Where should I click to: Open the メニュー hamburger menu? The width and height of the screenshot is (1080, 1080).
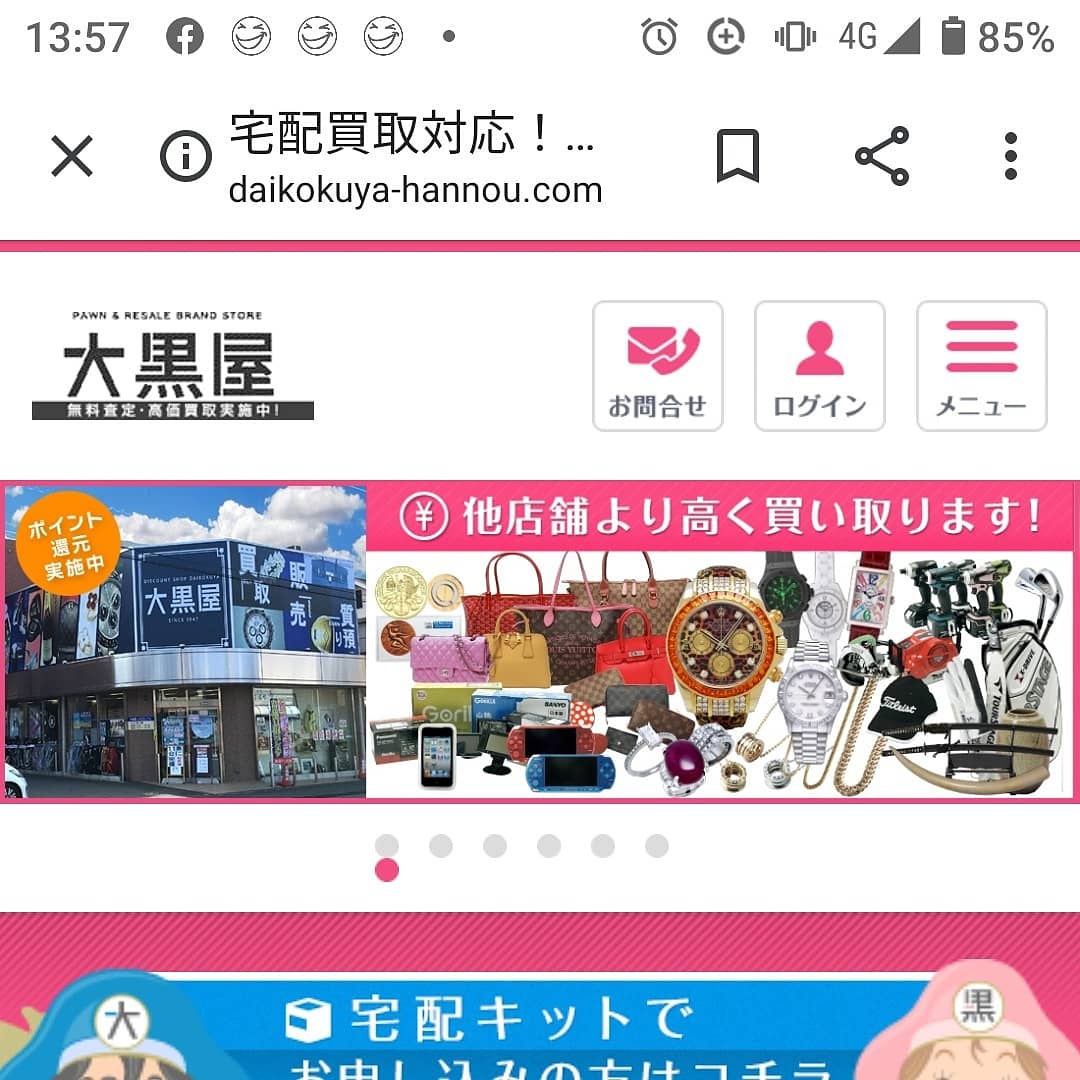click(x=981, y=366)
